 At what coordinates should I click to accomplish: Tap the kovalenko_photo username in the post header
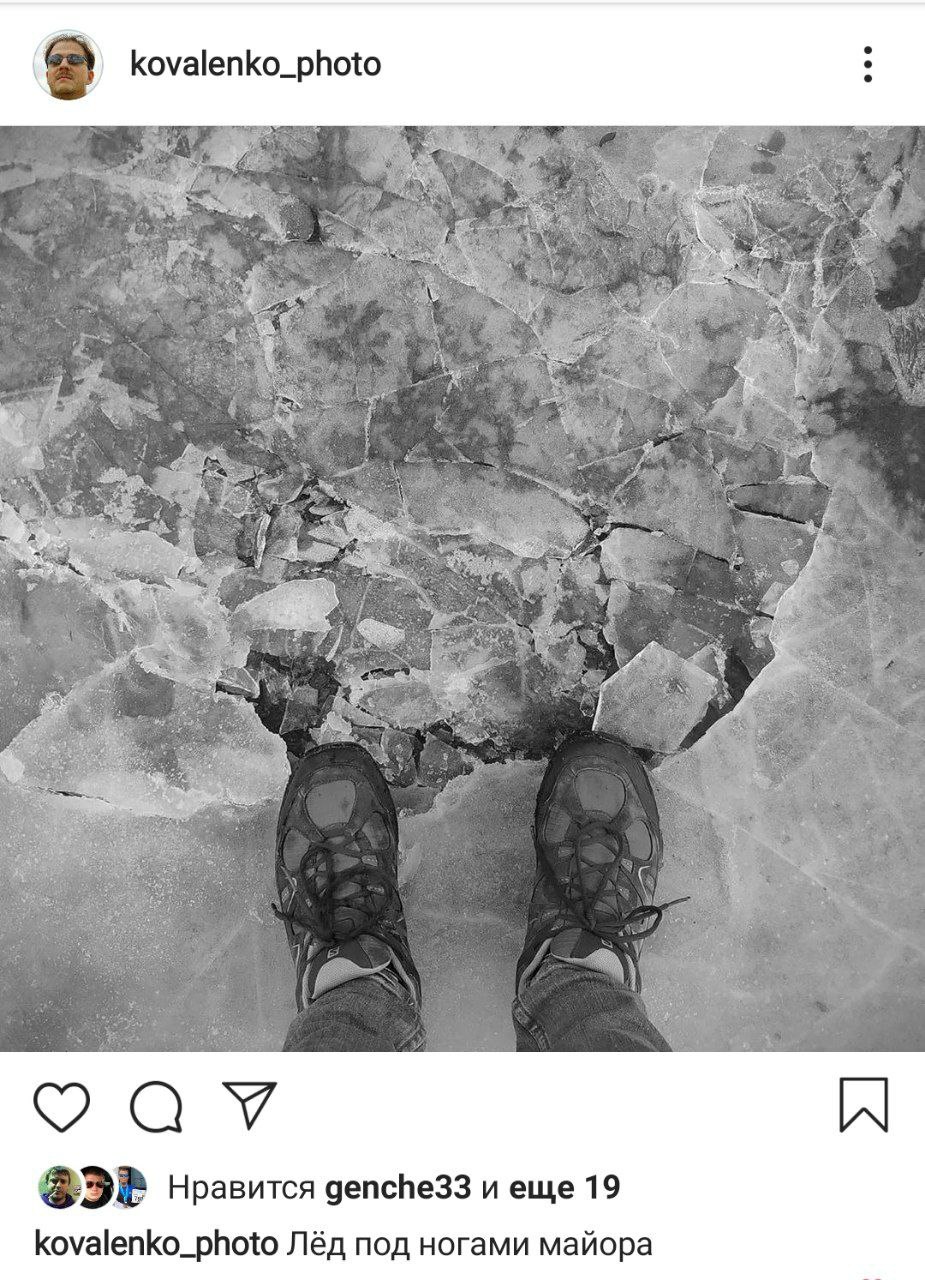tap(255, 65)
